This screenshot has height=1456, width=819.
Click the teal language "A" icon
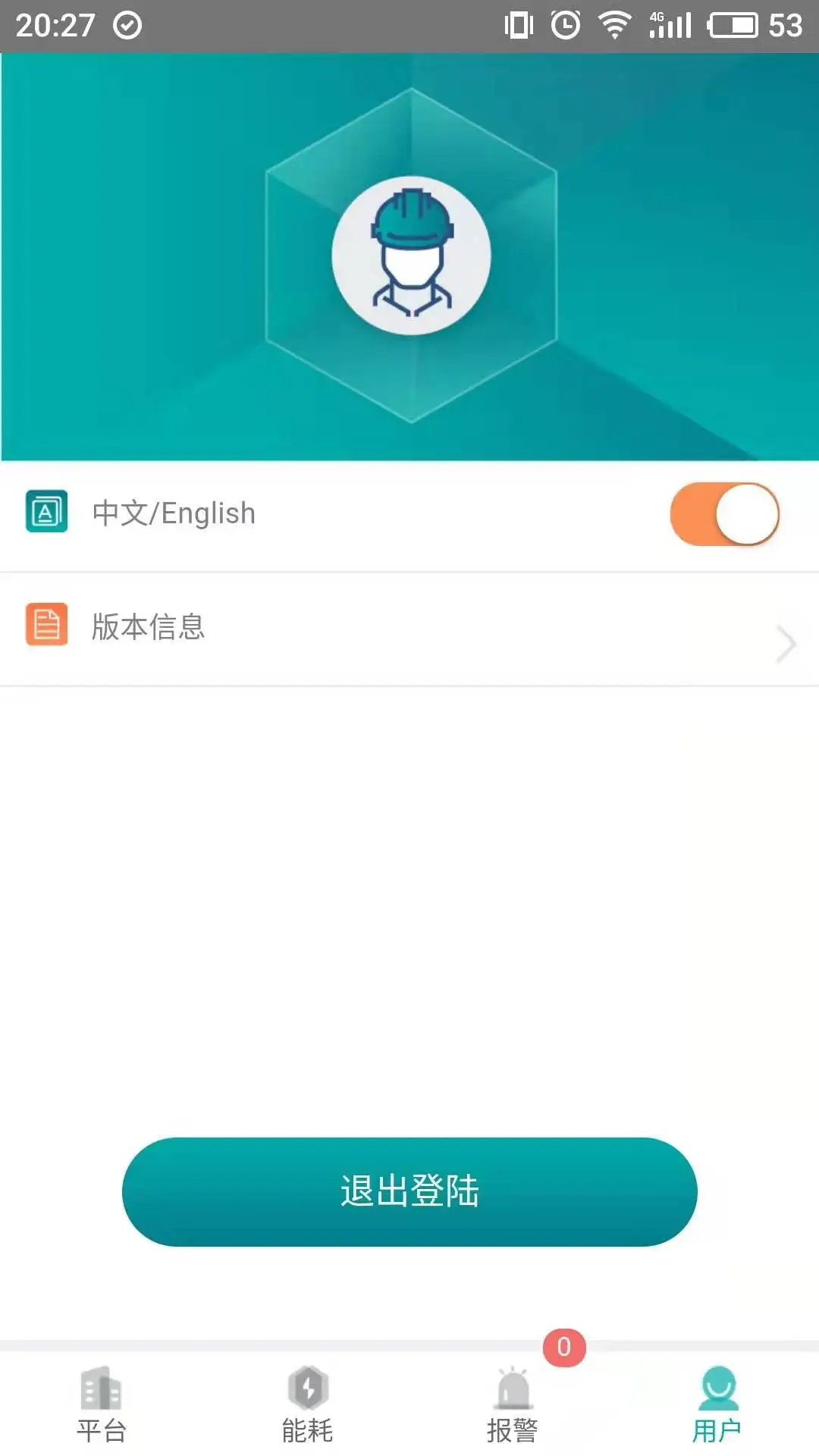[47, 513]
